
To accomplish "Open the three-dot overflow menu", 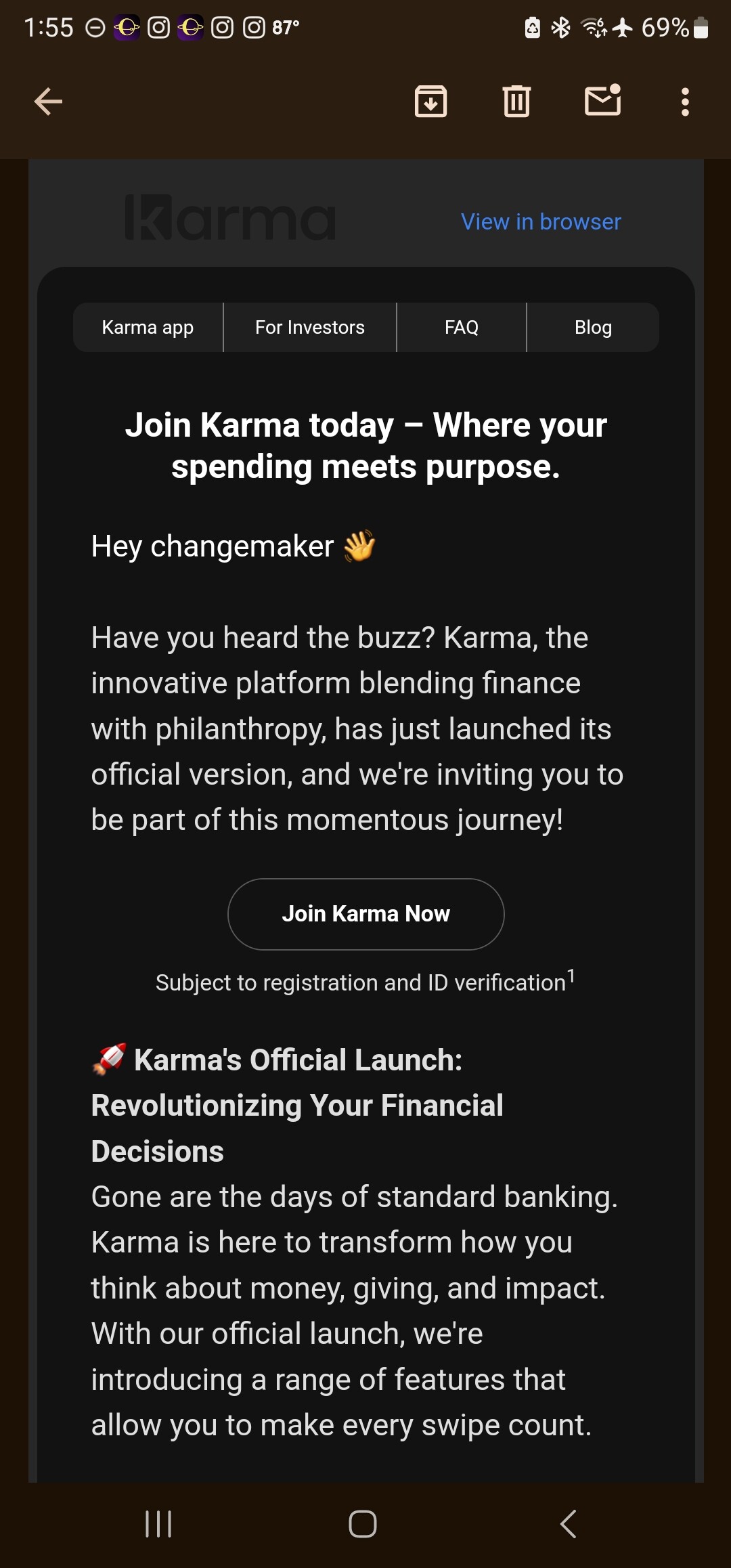I will click(685, 102).
